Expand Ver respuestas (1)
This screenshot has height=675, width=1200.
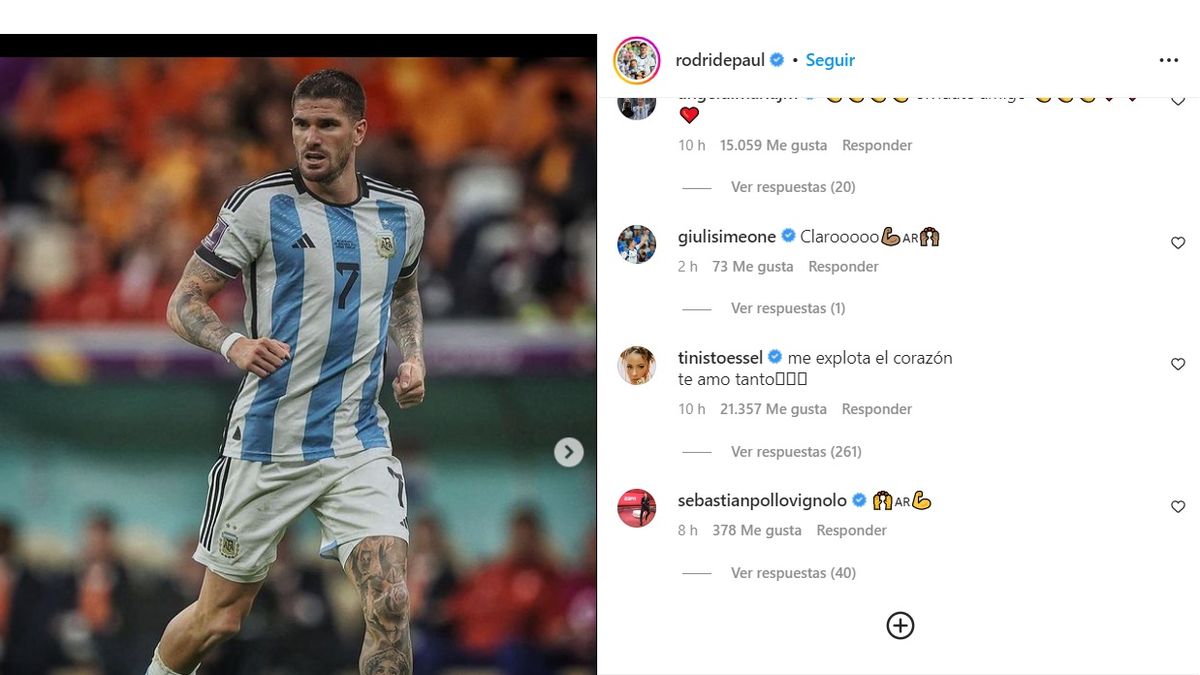pyautogui.click(x=787, y=308)
